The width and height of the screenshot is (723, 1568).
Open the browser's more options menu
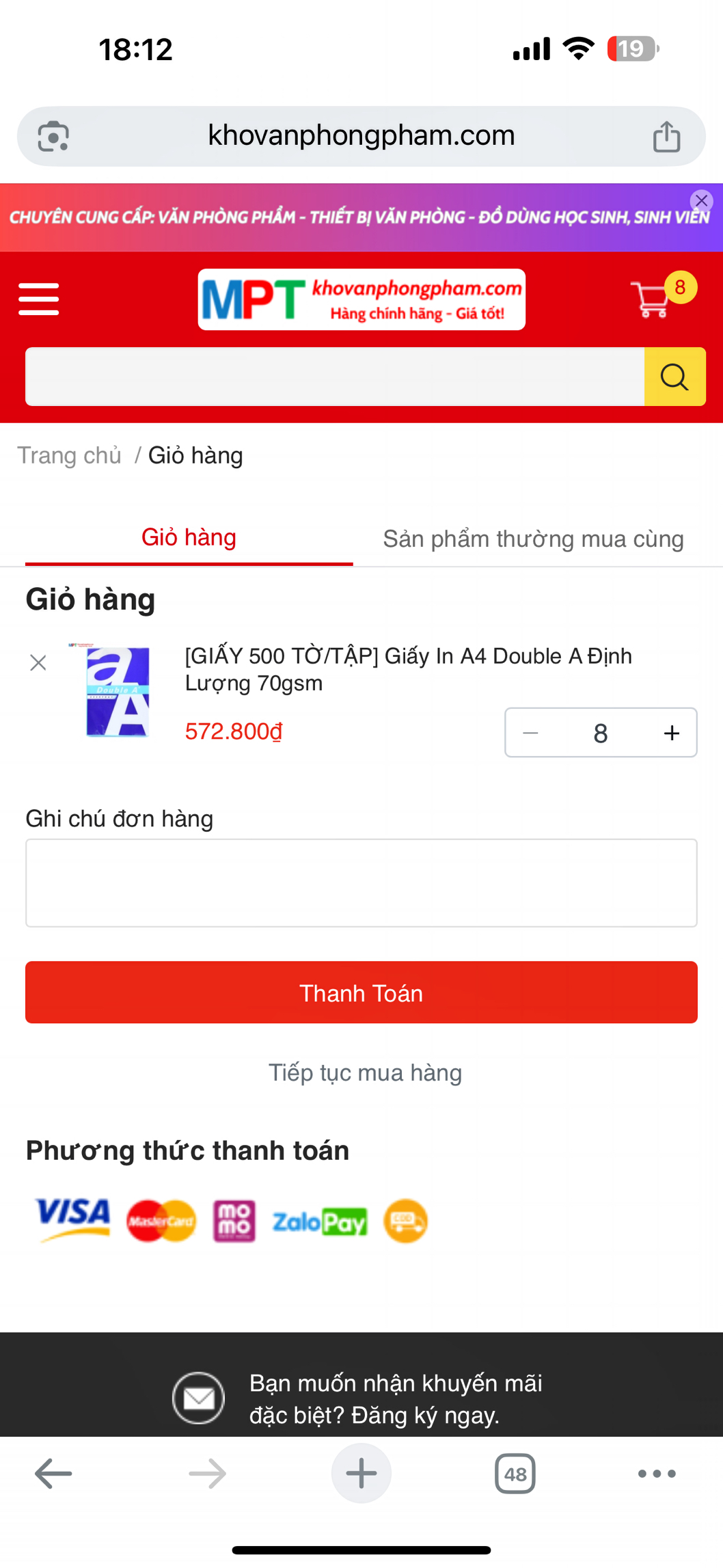click(x=657, y=1474)
